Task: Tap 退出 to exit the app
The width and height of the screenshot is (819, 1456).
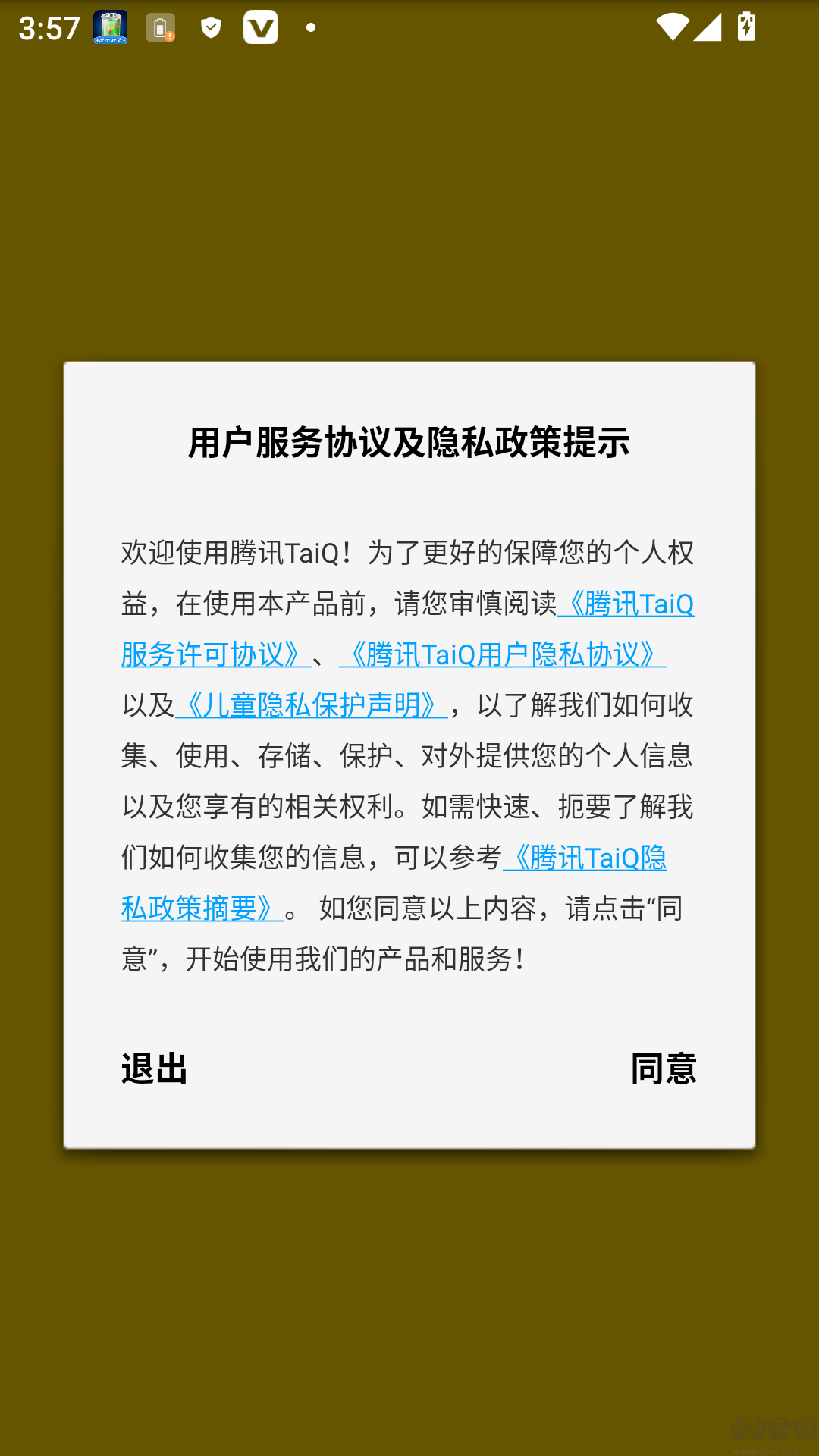Action: [155, 1068]
